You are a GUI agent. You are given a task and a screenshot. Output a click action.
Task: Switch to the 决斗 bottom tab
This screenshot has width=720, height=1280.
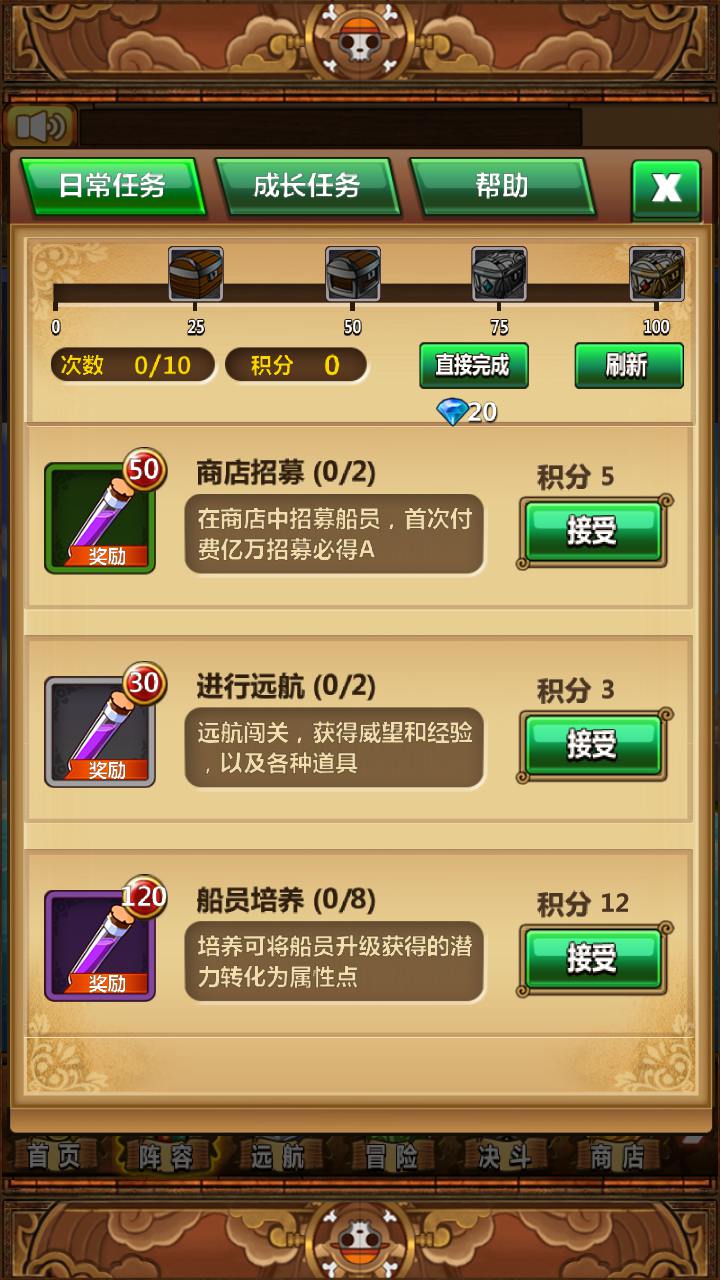click(504, 1157)
